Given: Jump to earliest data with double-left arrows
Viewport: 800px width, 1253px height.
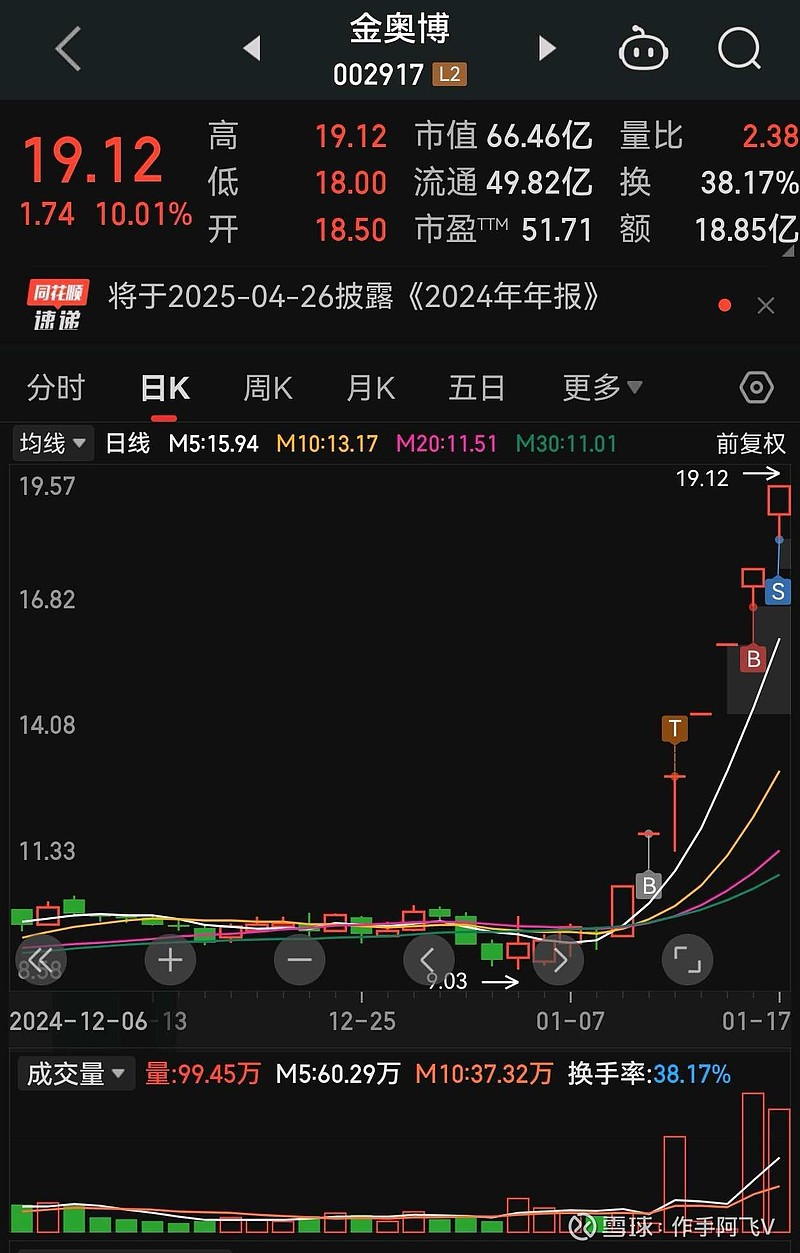Looking at the screenshot, I should click(40, 959).
